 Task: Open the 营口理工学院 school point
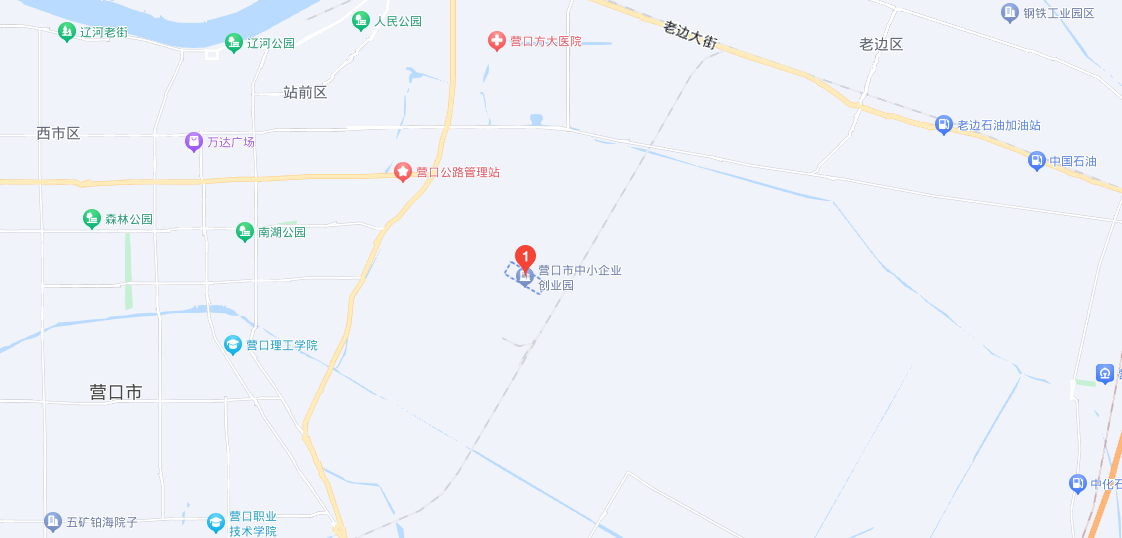coord(233,345)
